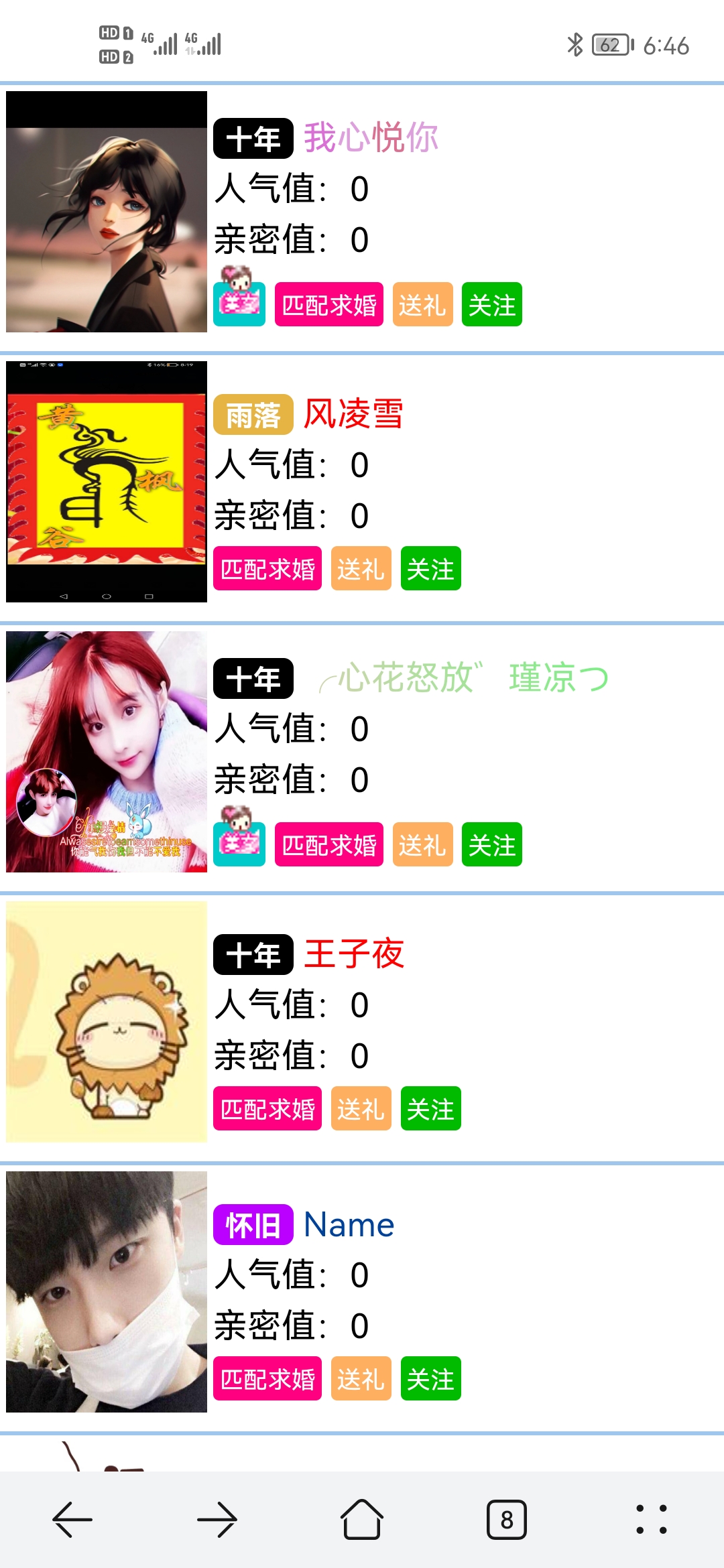Navigate forward using the browser forward arrow
This screenshot has width=724, height=1568.
218,1518
